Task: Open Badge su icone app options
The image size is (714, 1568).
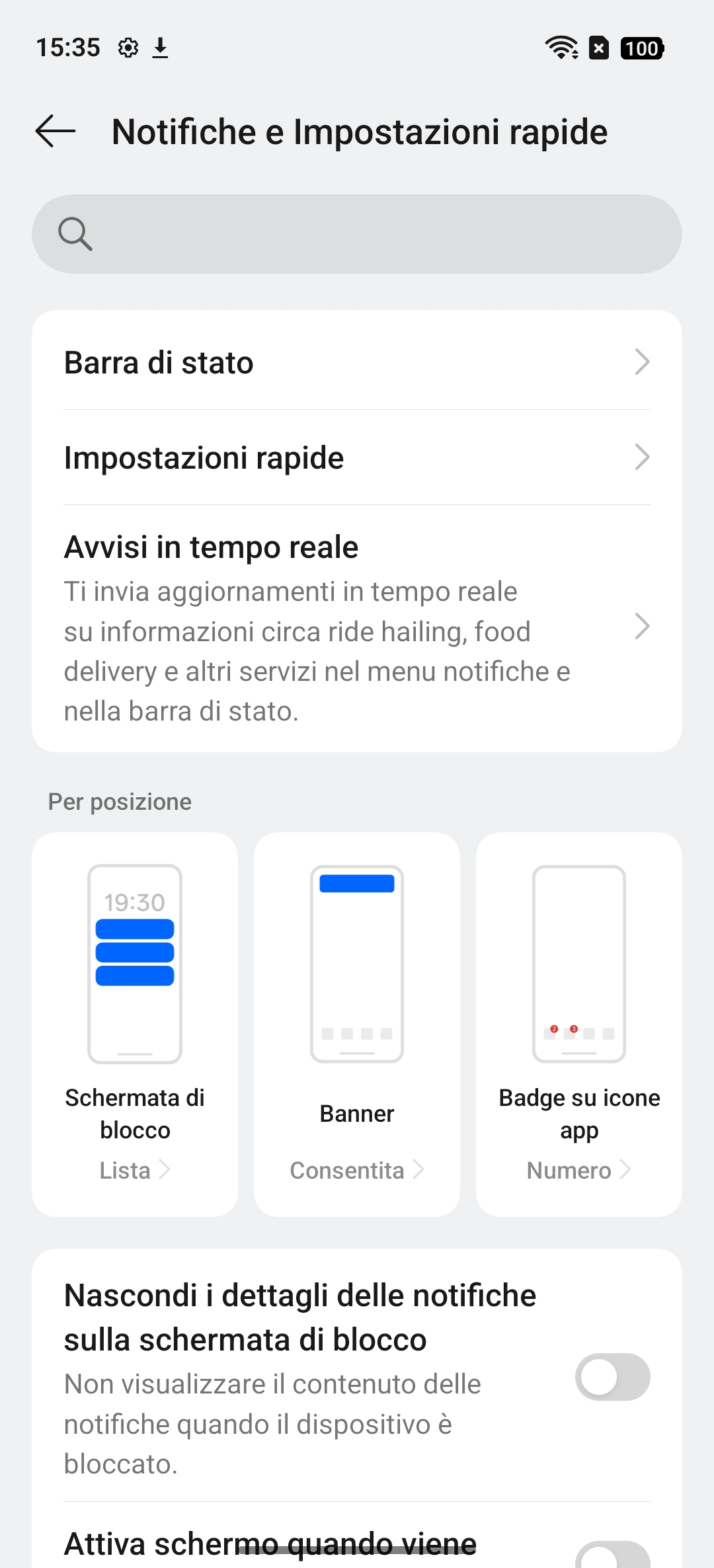Action: [x=579, y=1023]
